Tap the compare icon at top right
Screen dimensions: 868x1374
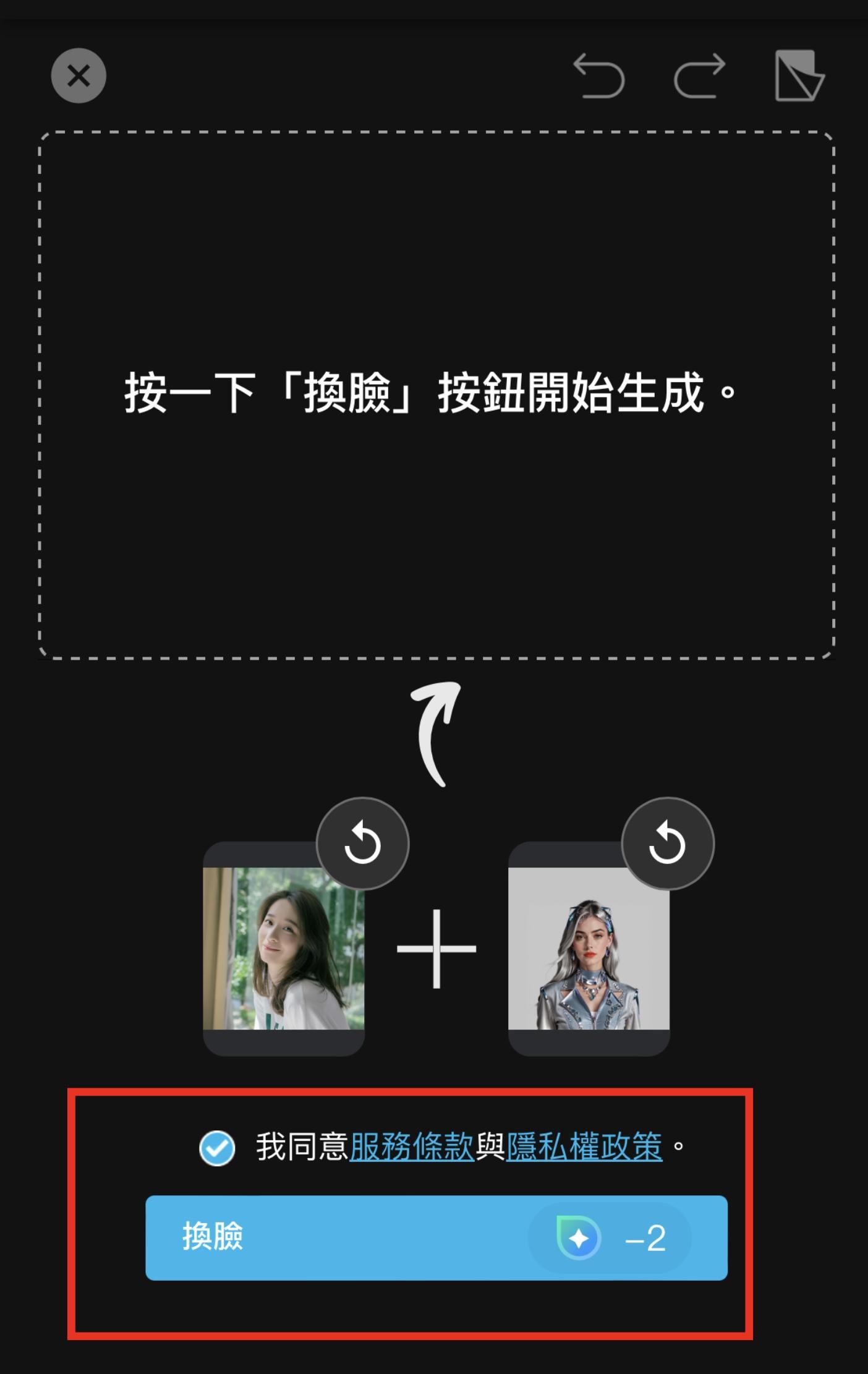coord(799,76)
